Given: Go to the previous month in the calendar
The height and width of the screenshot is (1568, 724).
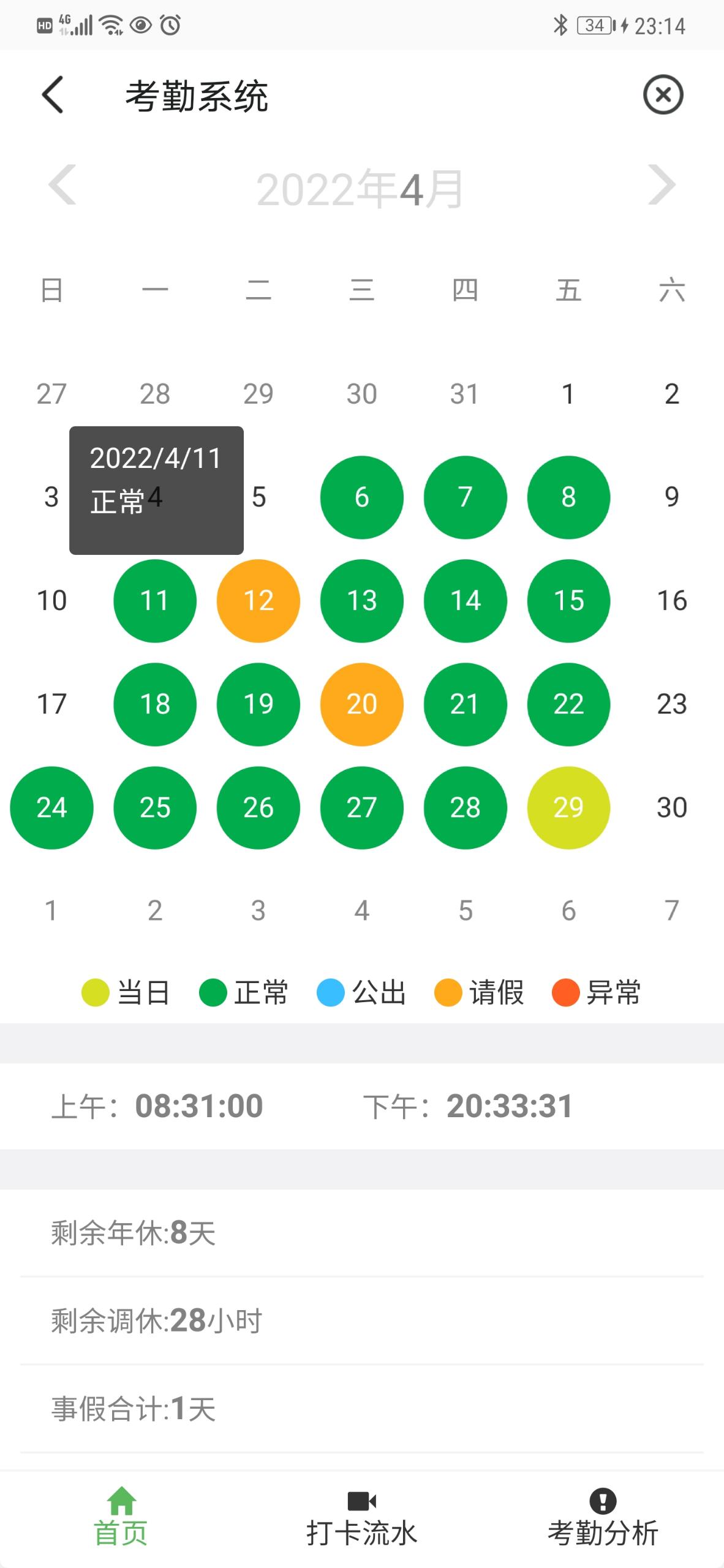Looking at the screenshot, I should pyautogui.click(x=62, y=184).
